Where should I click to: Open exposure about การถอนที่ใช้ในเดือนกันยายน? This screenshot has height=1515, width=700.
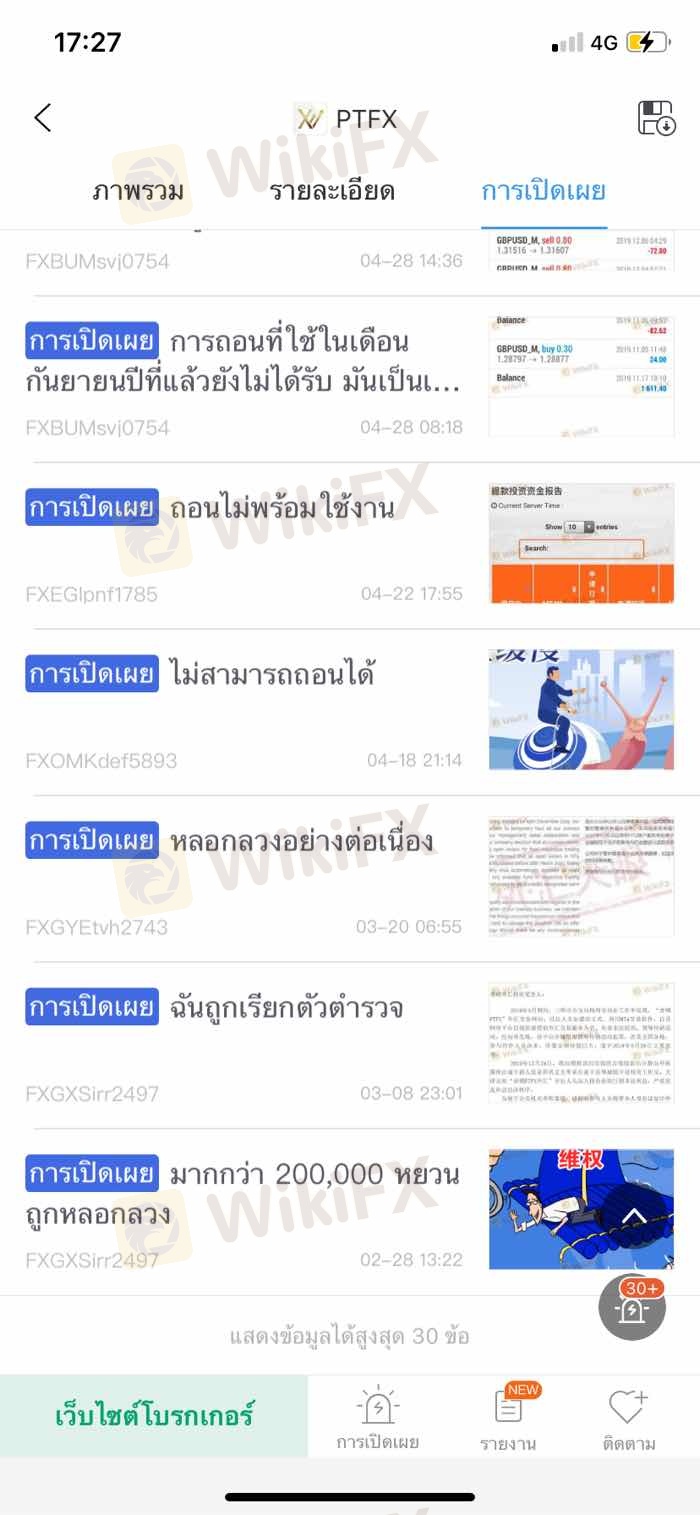click(x=244, y=362)
